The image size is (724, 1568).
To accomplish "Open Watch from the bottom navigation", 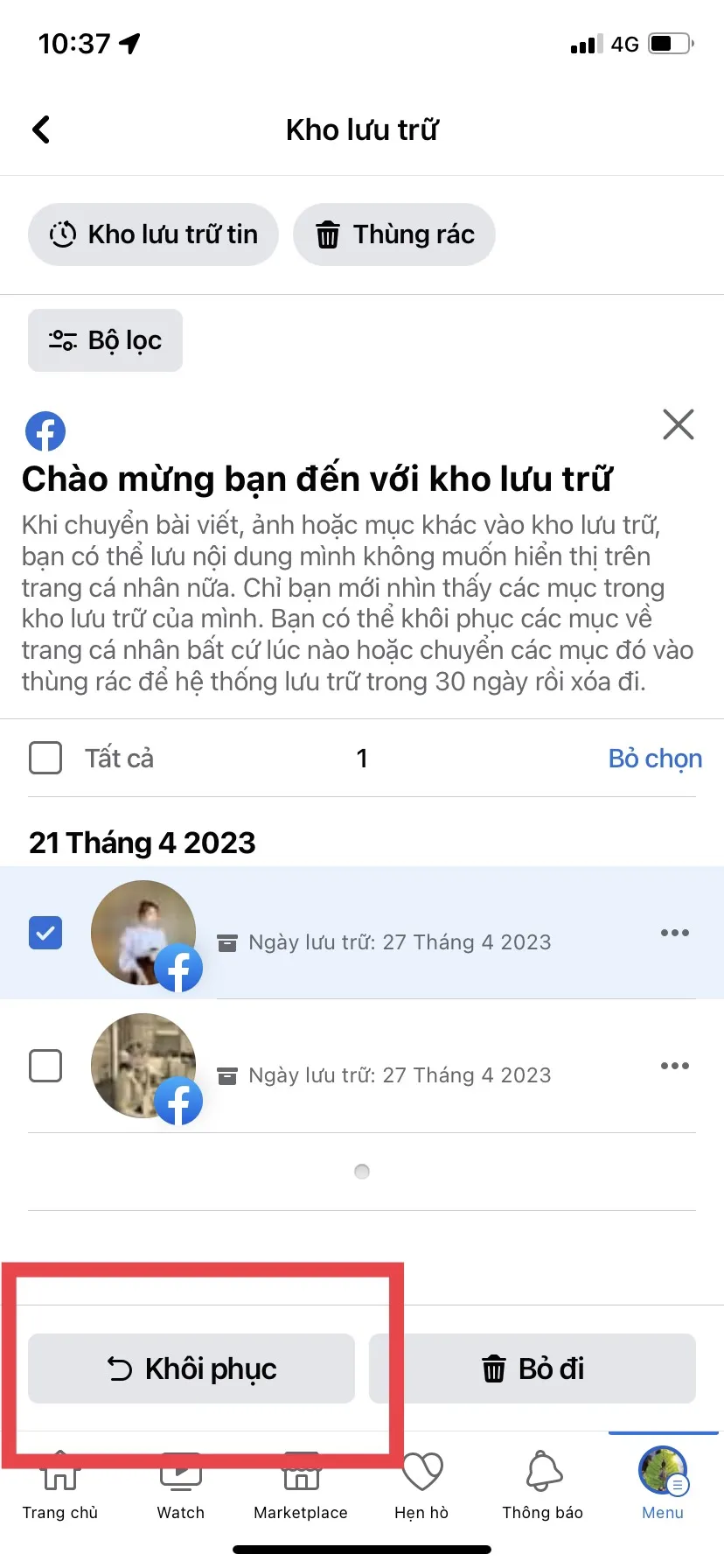I will click(180, 1479).
